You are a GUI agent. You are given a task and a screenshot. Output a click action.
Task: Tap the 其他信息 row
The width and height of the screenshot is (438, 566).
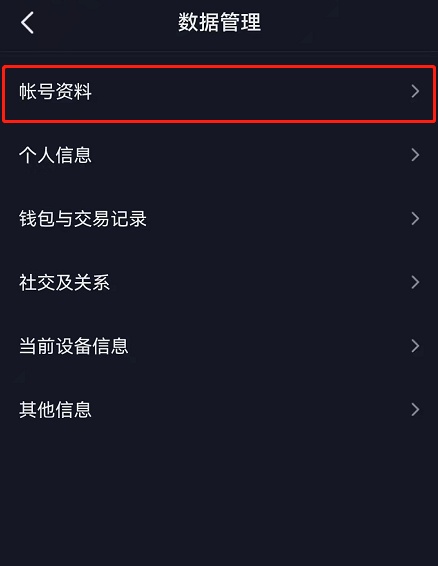(x=219, y=409)
